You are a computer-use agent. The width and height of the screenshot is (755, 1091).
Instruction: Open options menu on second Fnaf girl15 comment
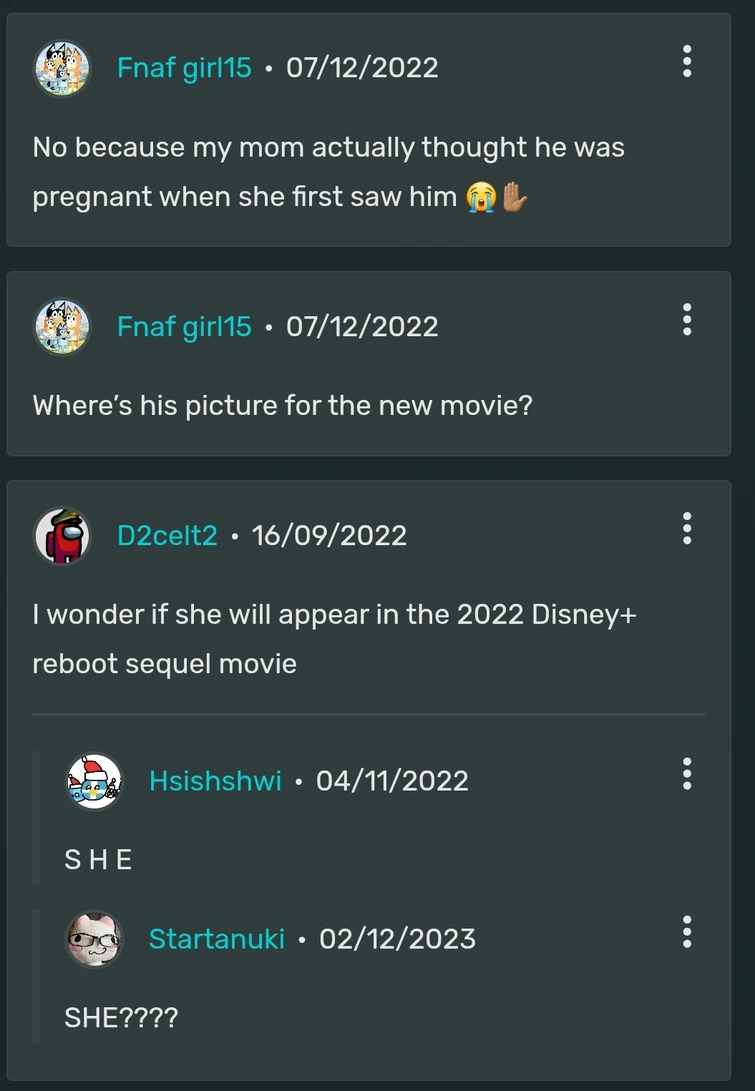[687, 320]
